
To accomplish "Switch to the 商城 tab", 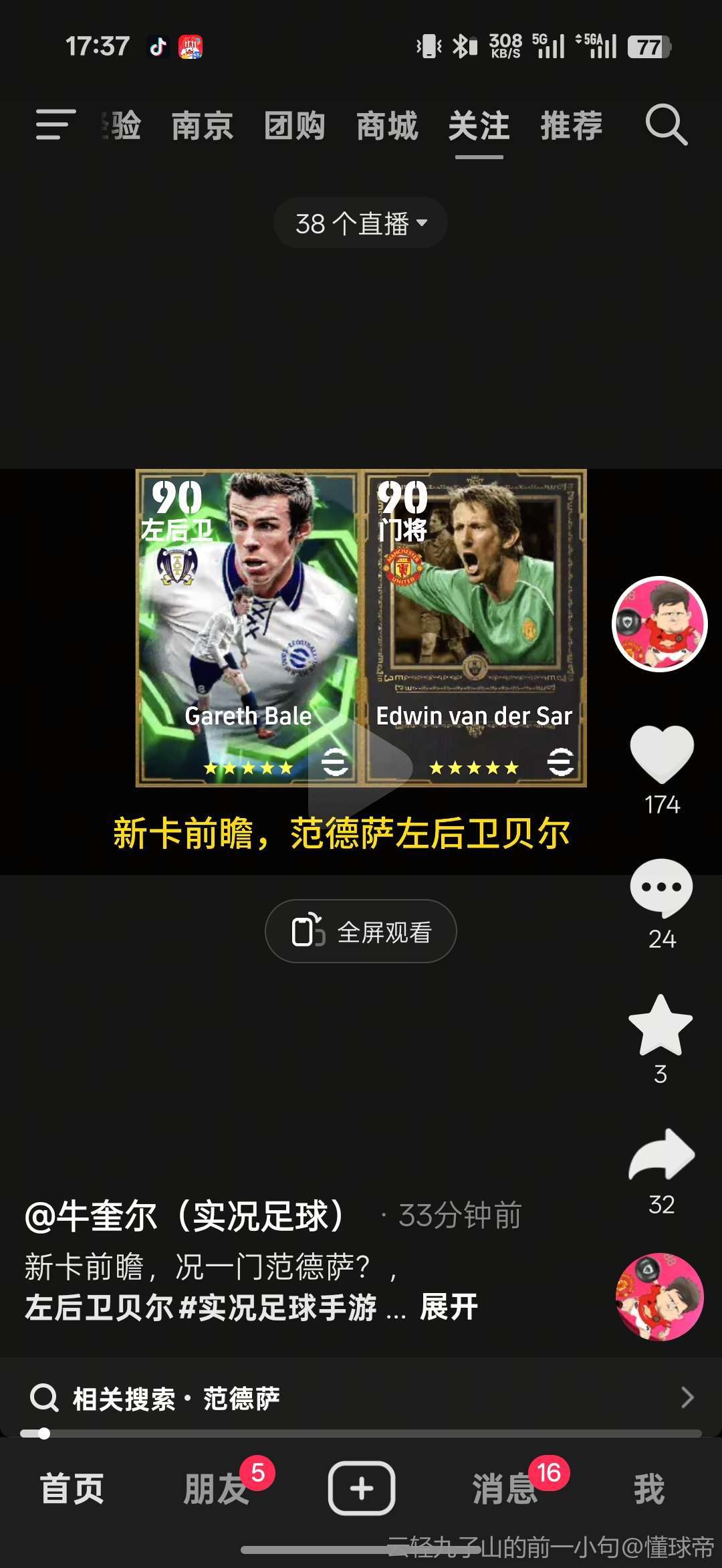I will click(x=387, y=126).
